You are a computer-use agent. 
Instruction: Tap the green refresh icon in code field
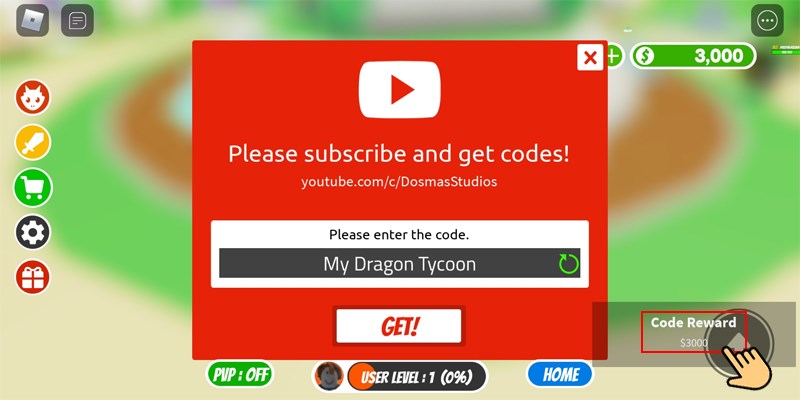[568, 264]
